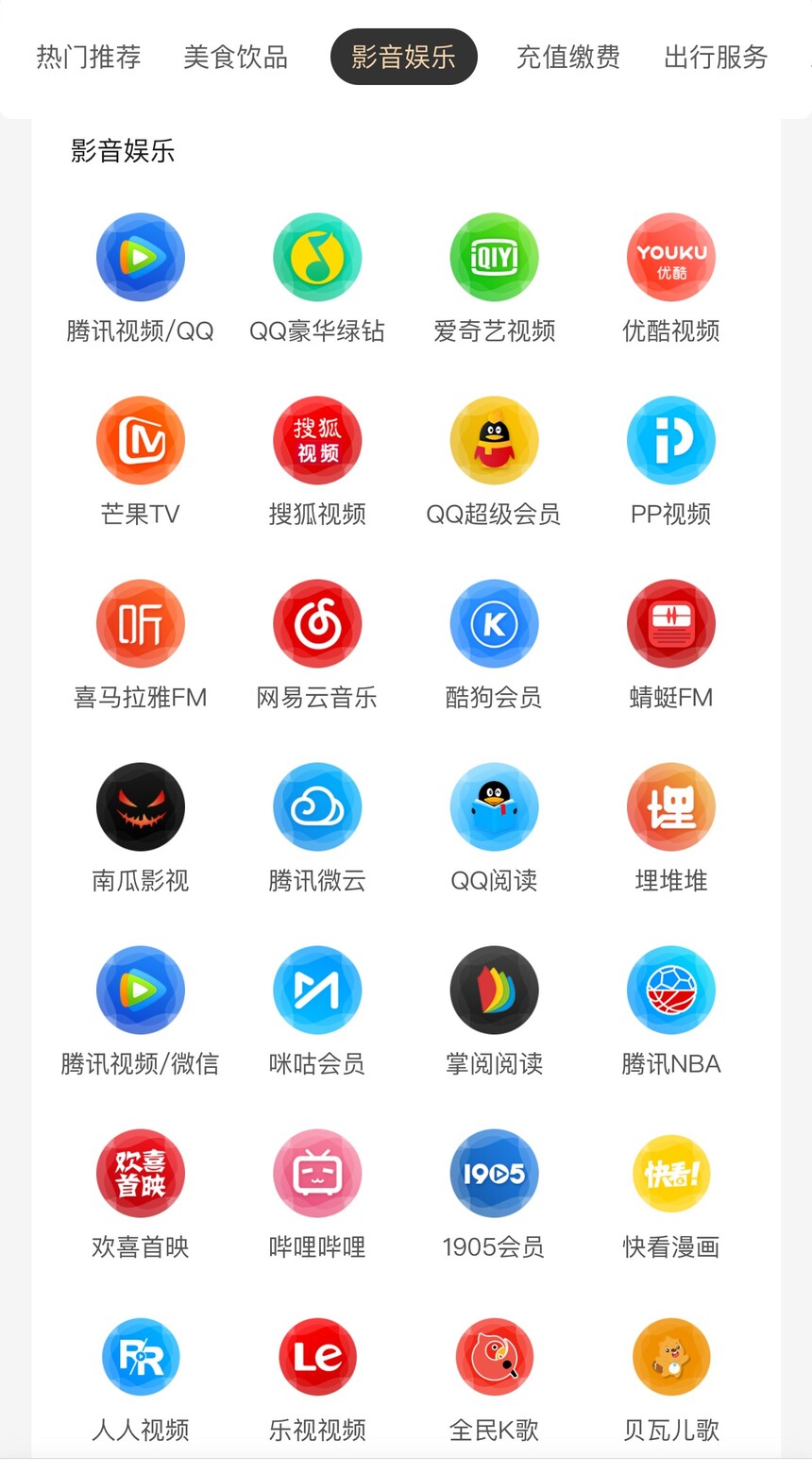The image size is (812, 1474).
Task: Open 爱奇艺视频
Action: pos(494,258)
